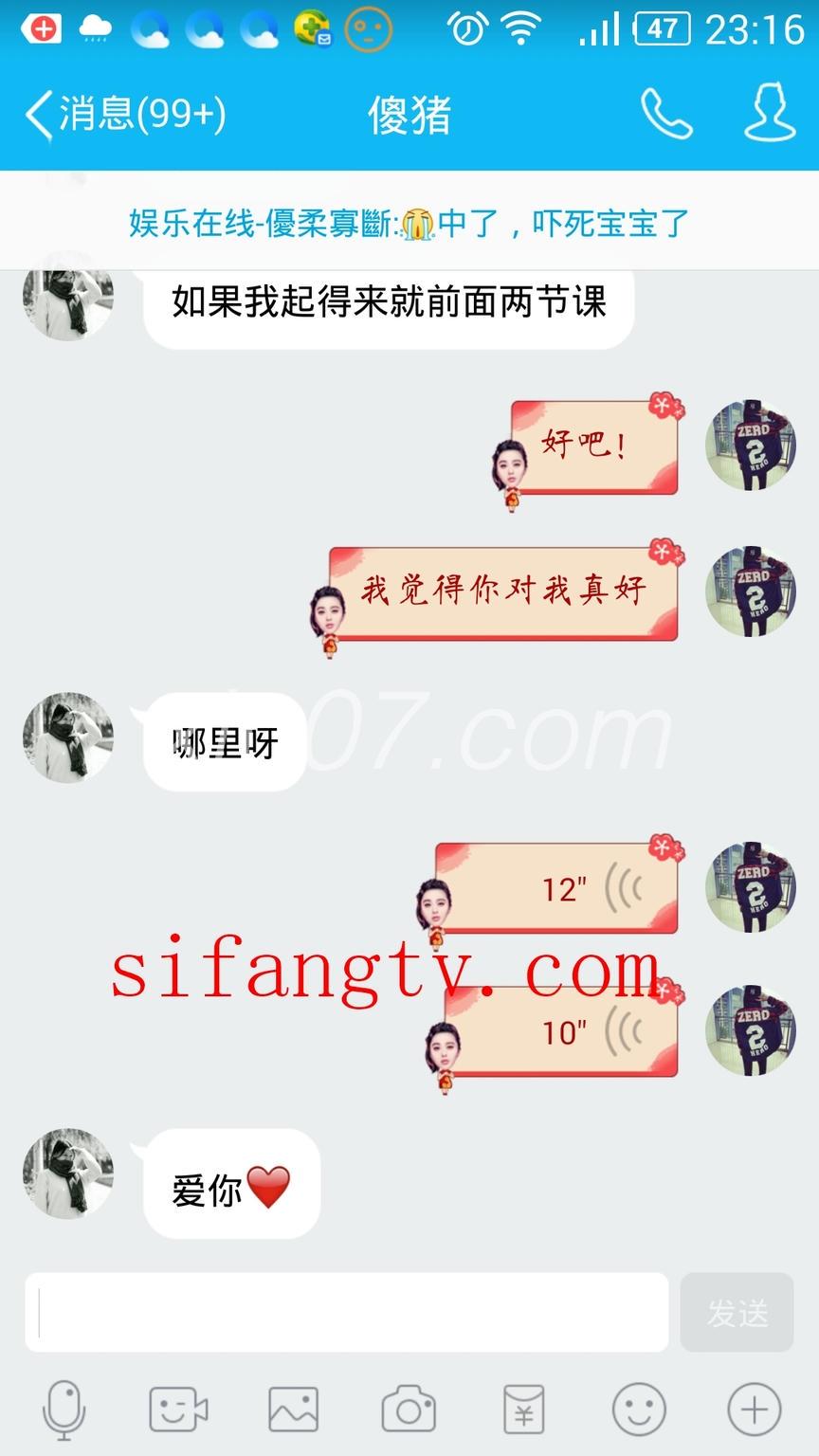
Task: Go back to the messages list
Action: 123,115
